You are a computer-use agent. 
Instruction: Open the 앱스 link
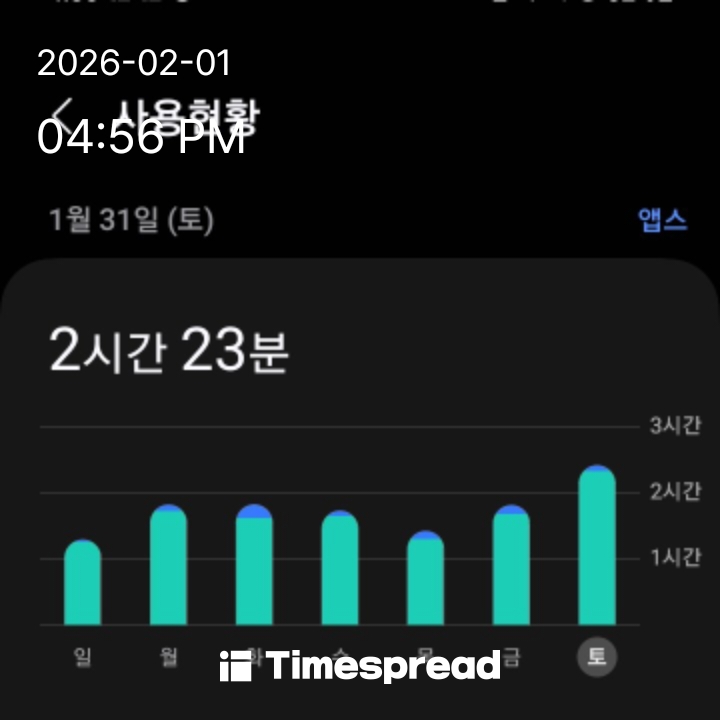(x=662, y=220)
